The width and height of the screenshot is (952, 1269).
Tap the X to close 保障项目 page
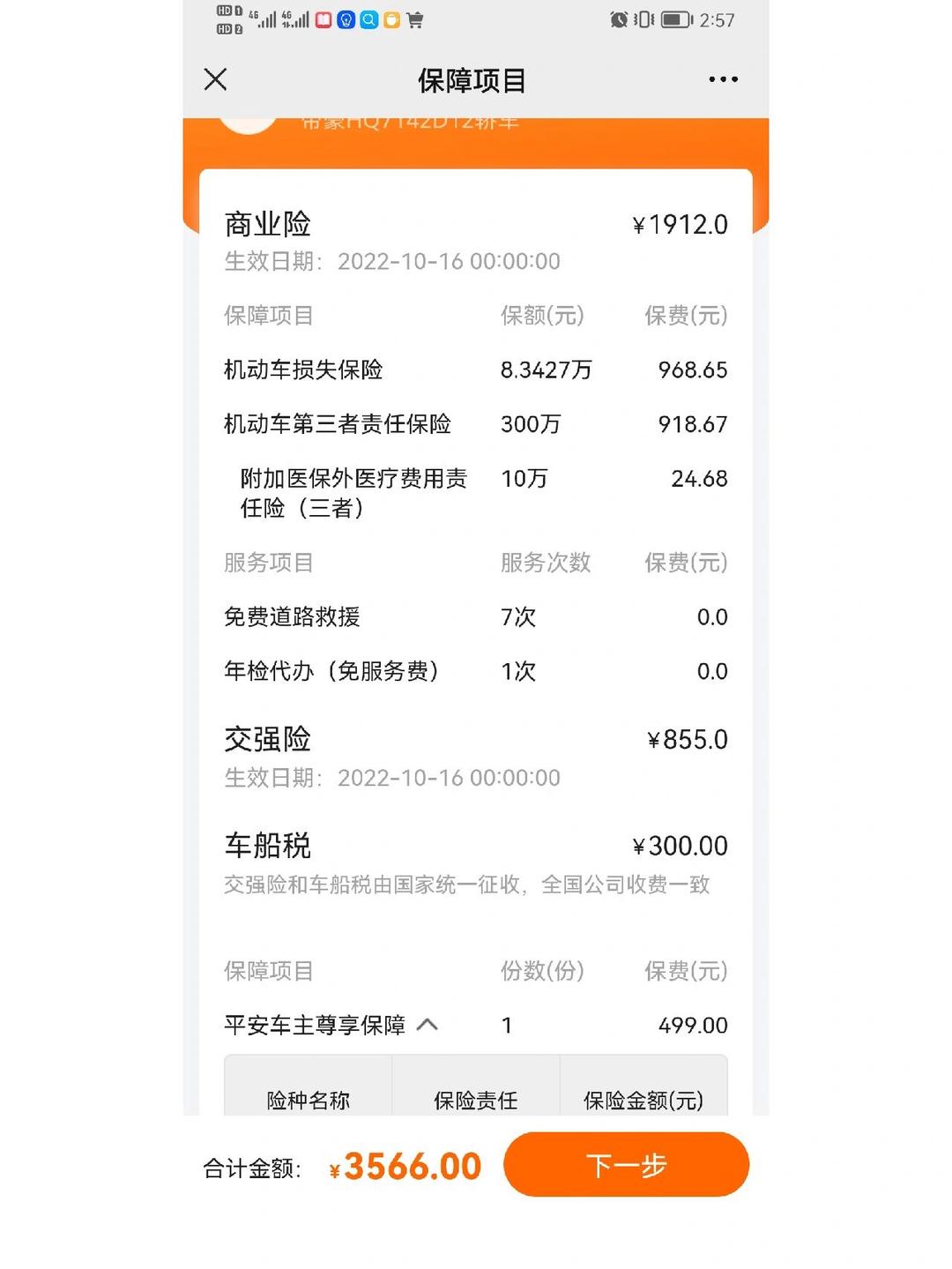click(214, 79)
